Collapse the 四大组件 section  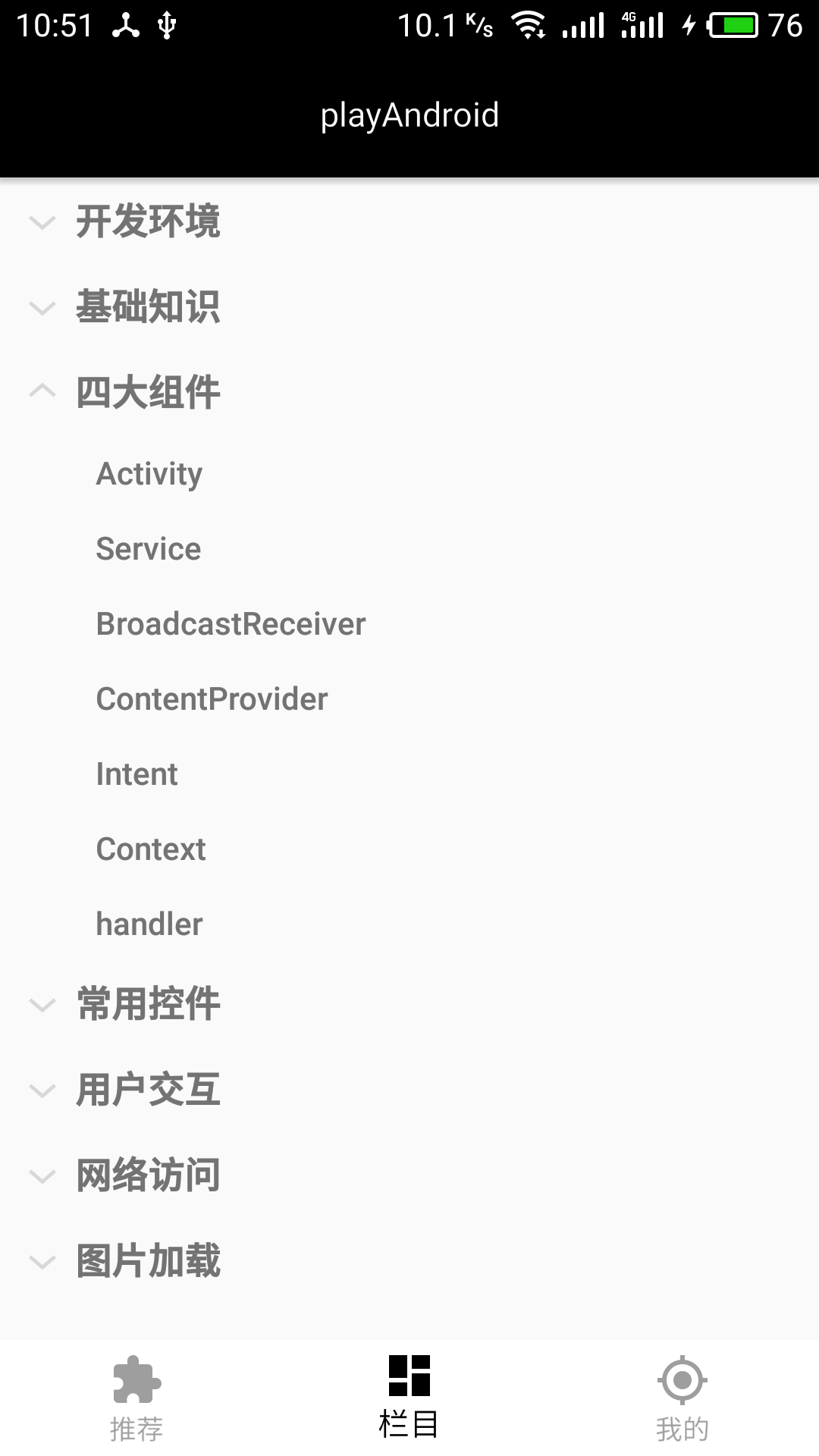[x=409, y=394]
